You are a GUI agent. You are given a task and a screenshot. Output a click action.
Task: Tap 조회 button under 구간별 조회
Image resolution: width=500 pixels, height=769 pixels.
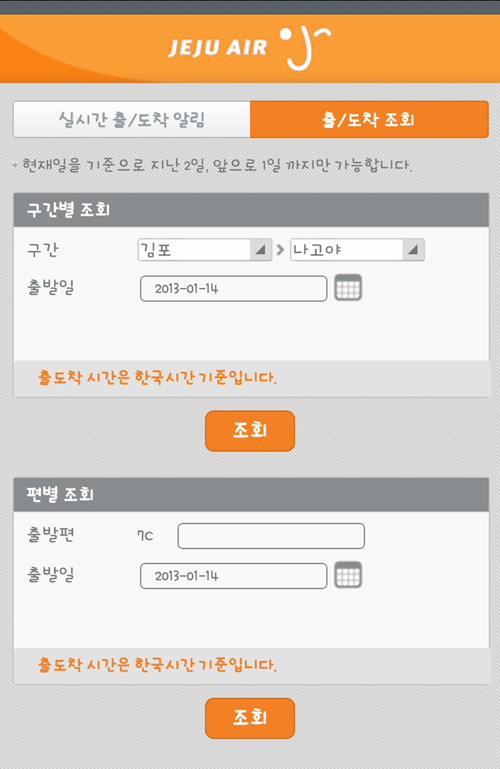click(250, 431)
